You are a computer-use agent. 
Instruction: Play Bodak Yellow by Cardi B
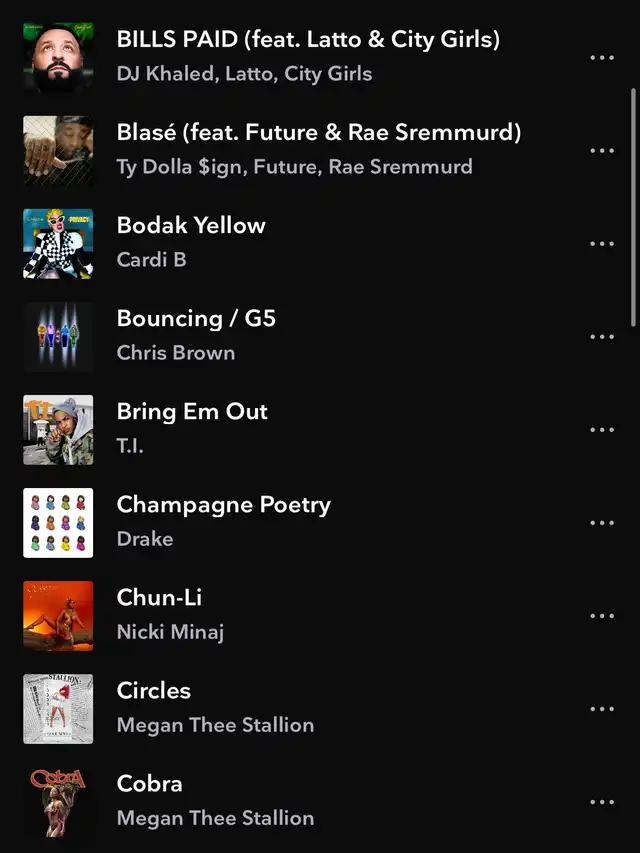tap(191, 226)
